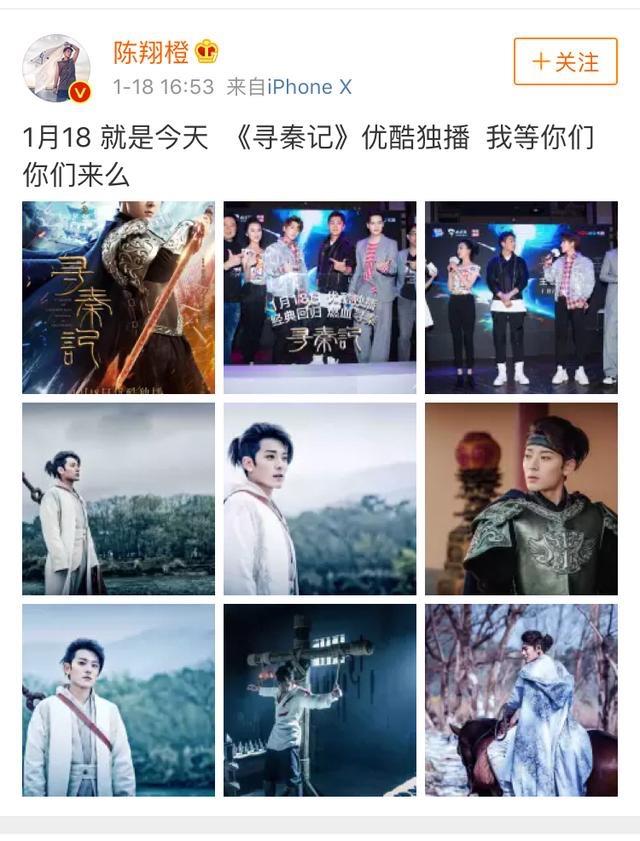Image resolution: width=640 pixels, height=841 pixels.
Task: View the close-up side profile in white robe
Action: click(320, 498)
